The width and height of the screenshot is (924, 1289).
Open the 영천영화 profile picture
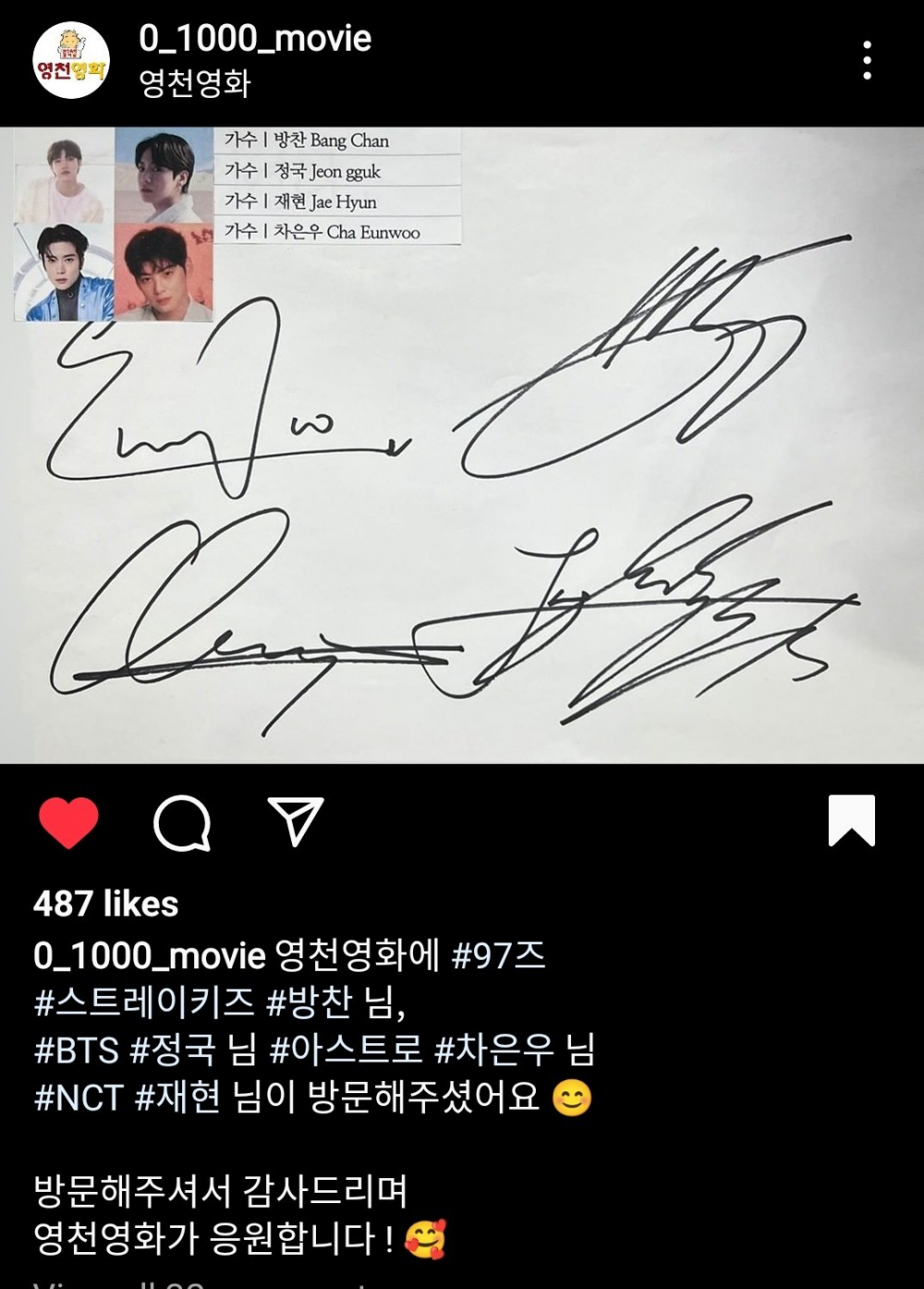72,57
